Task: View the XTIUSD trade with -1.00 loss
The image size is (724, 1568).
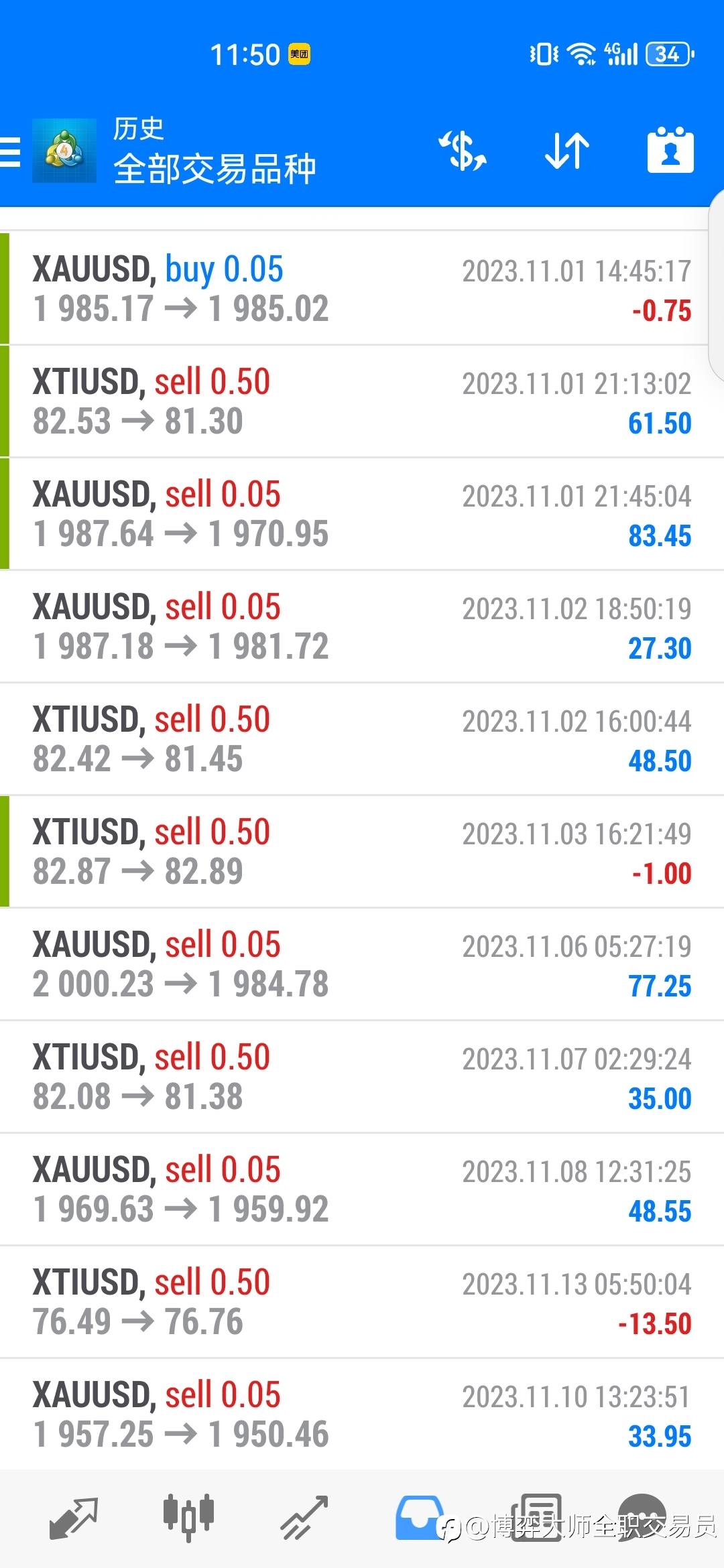Action: (x=362, y=852)
